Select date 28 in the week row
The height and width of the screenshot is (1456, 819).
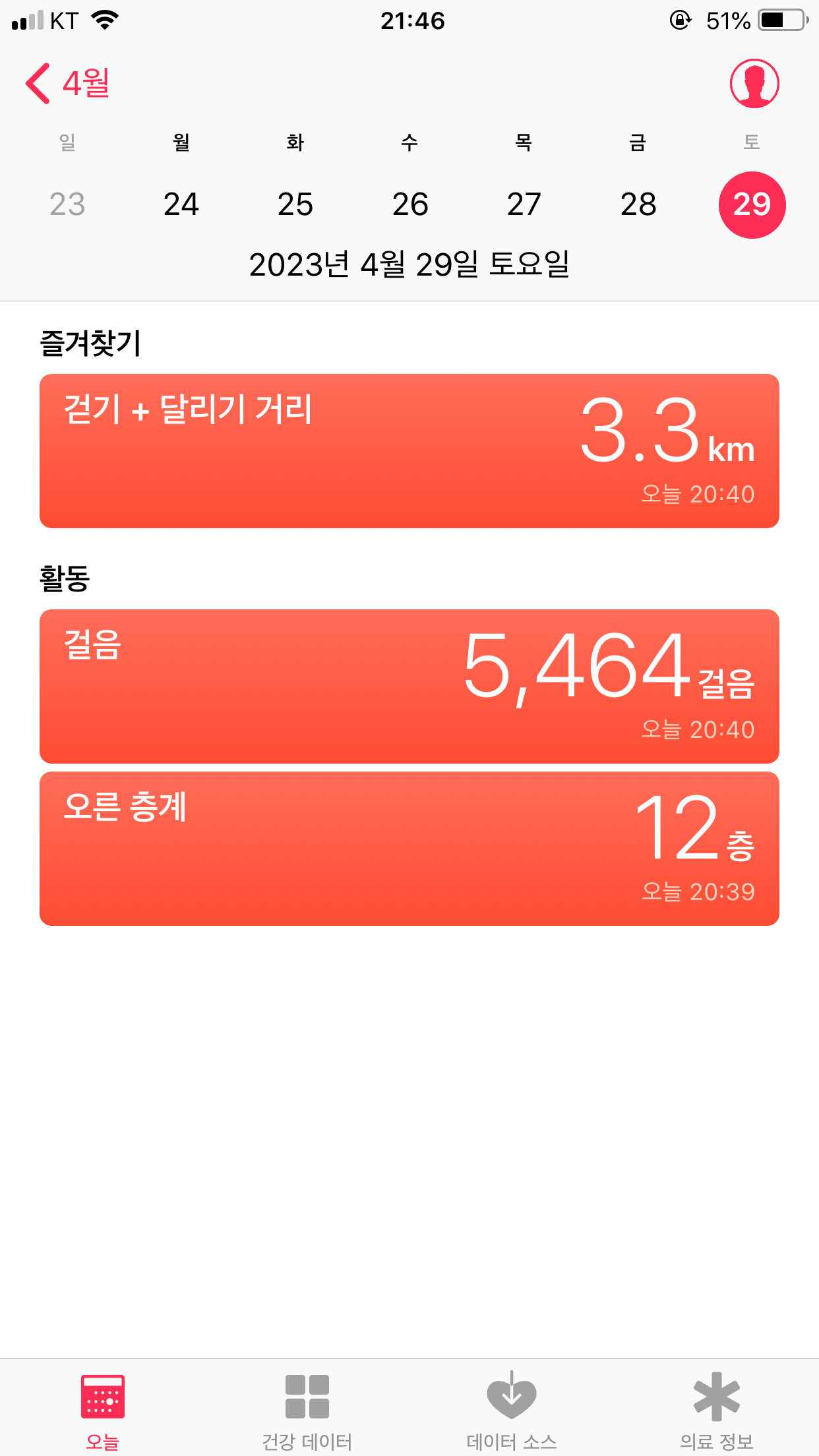(x=638, y=204)
